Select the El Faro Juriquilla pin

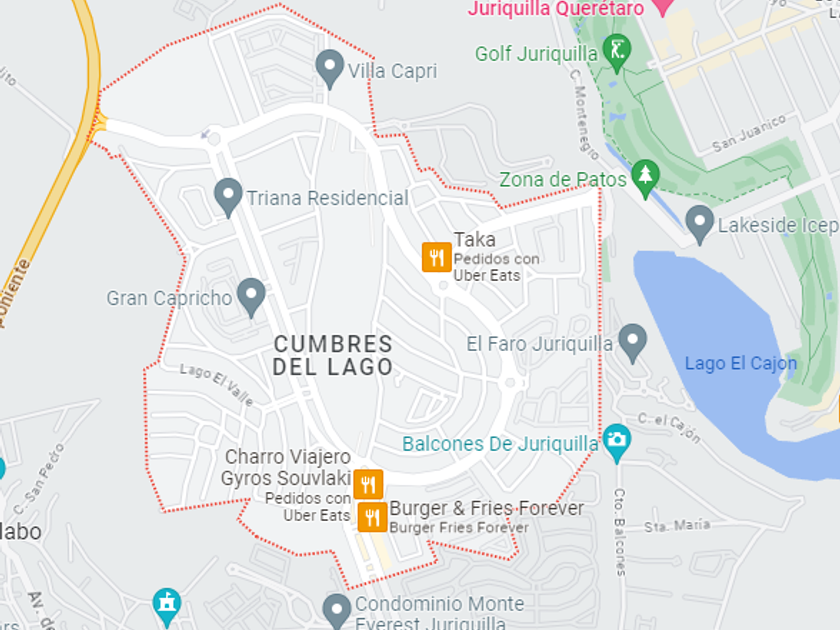633,343
